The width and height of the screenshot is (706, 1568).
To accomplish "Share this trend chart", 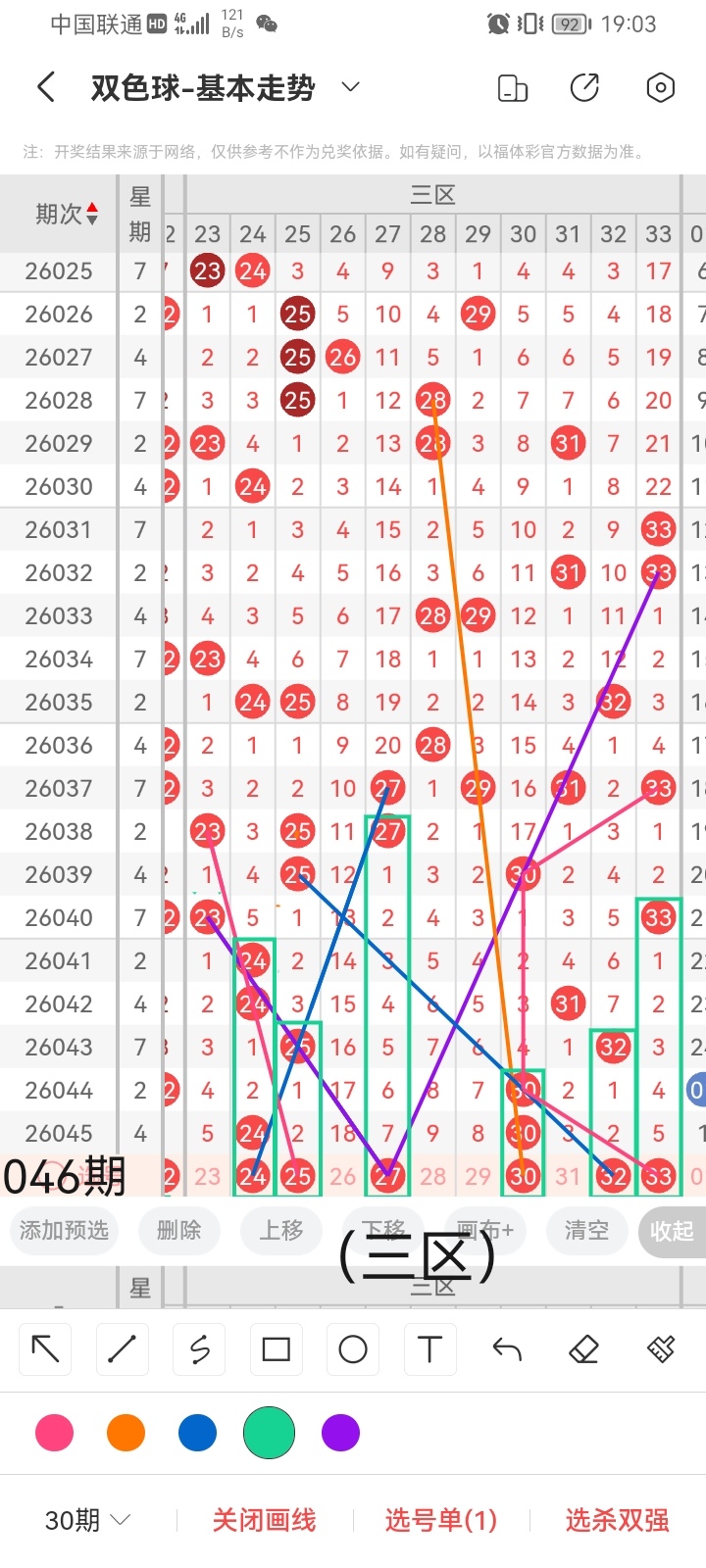I will [x=584, y=88].
